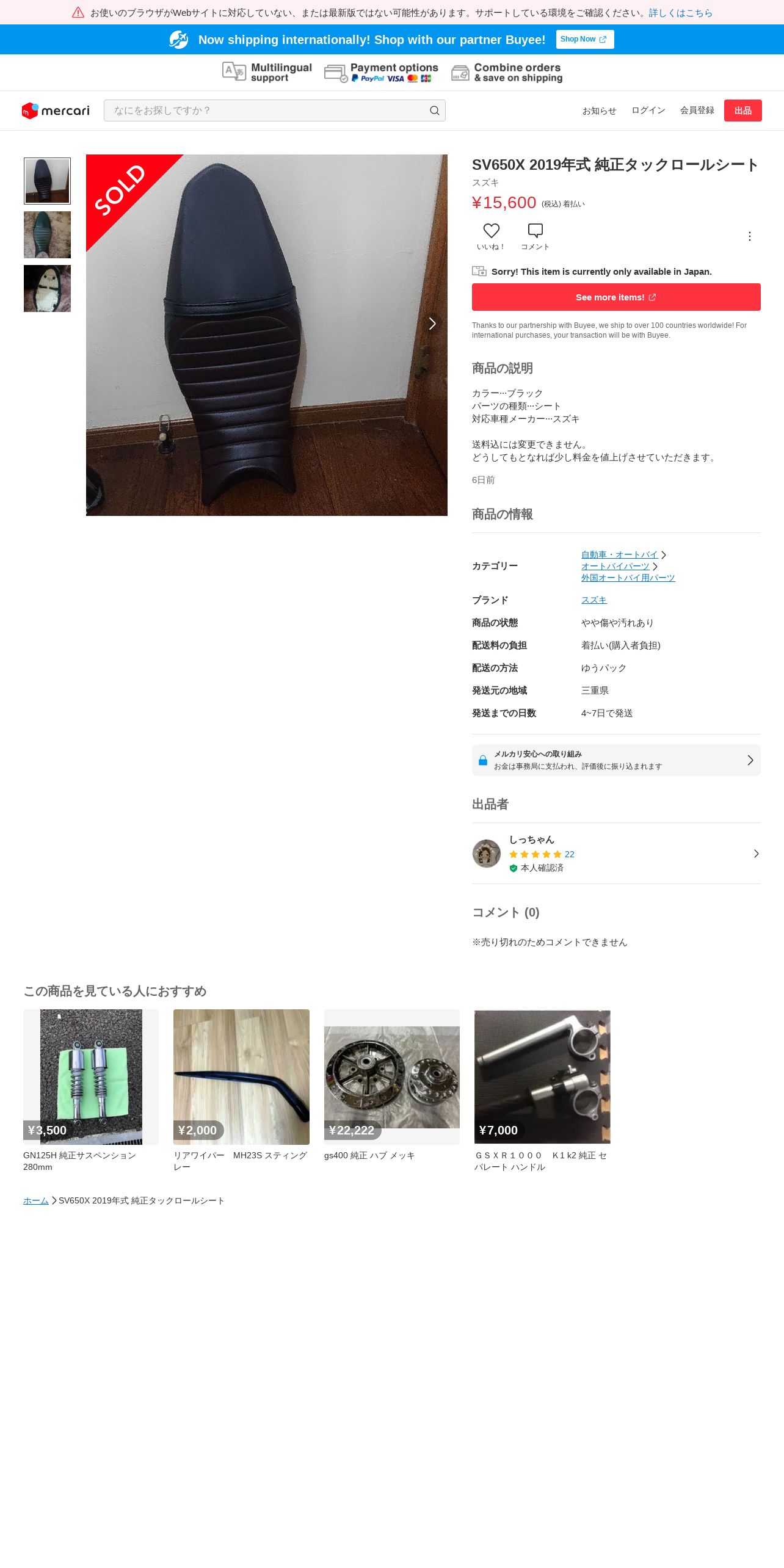The width and height of the screenshot is (784, 1568).
Task: Select the second seat thumbnail photo
Action: point(47,234)
